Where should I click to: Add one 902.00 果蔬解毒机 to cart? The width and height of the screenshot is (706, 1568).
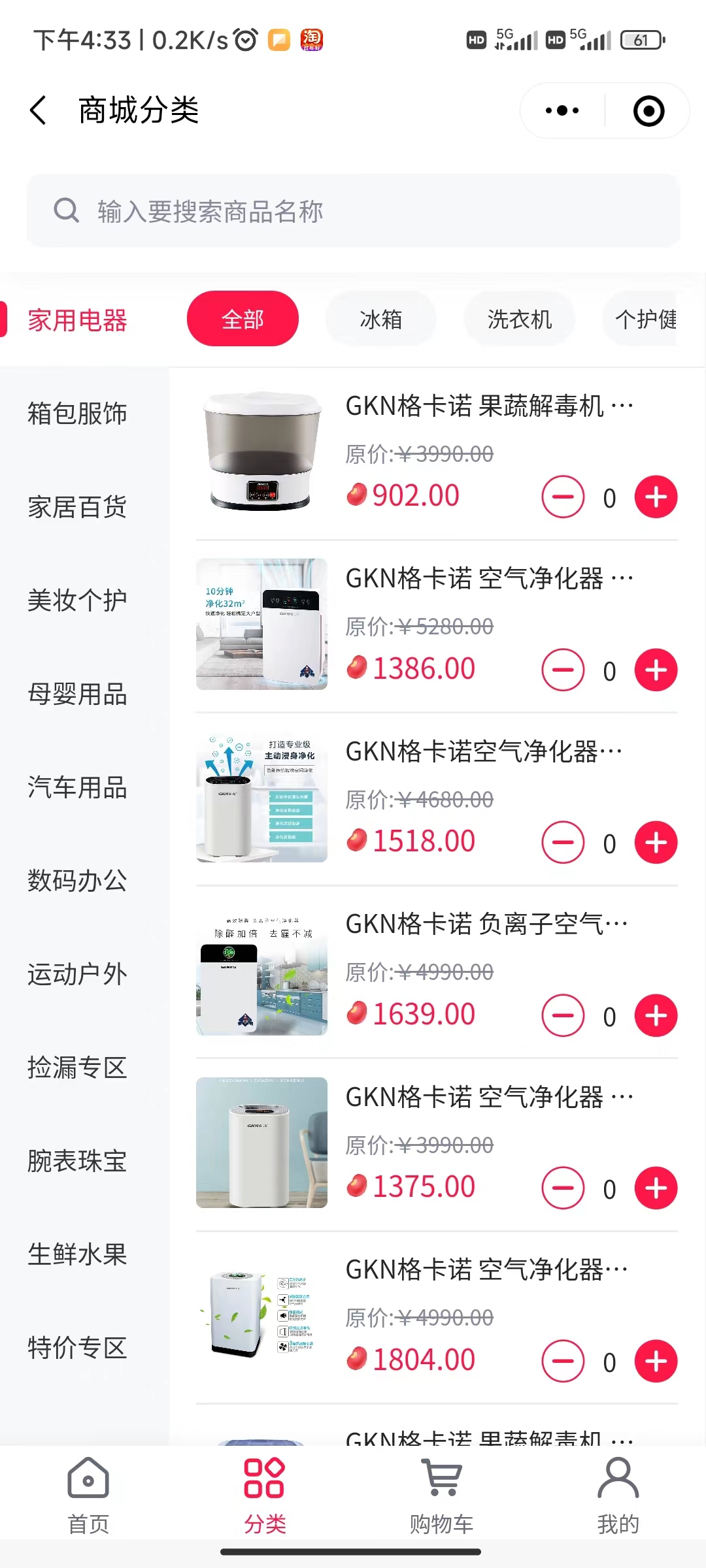coord(656,497)
